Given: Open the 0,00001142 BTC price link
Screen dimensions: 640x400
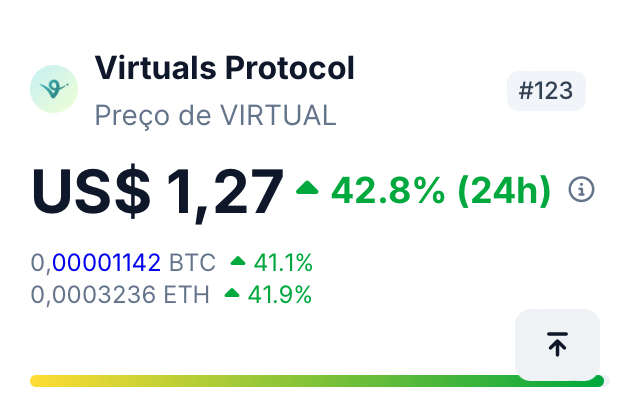Looking at the screenshot, I should tap(106, 264).
